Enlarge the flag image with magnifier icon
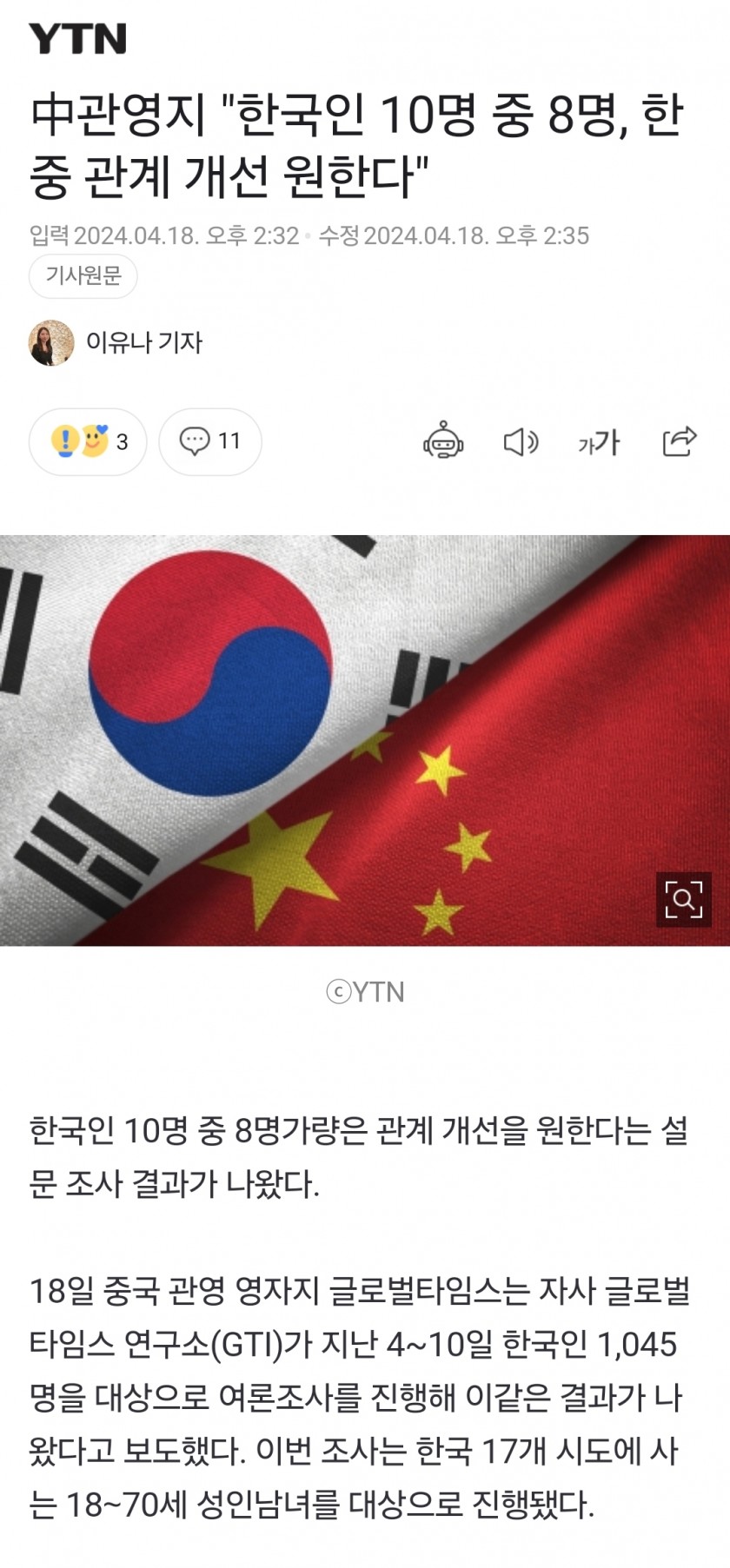 point(683,900)
